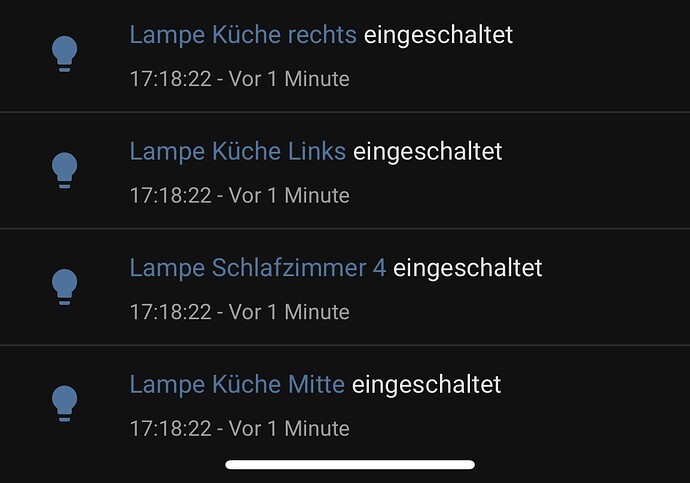Viewport: 690px width, 483px height.
Task: Open the Lampe Küche Links entity
Action: [237, 152]
